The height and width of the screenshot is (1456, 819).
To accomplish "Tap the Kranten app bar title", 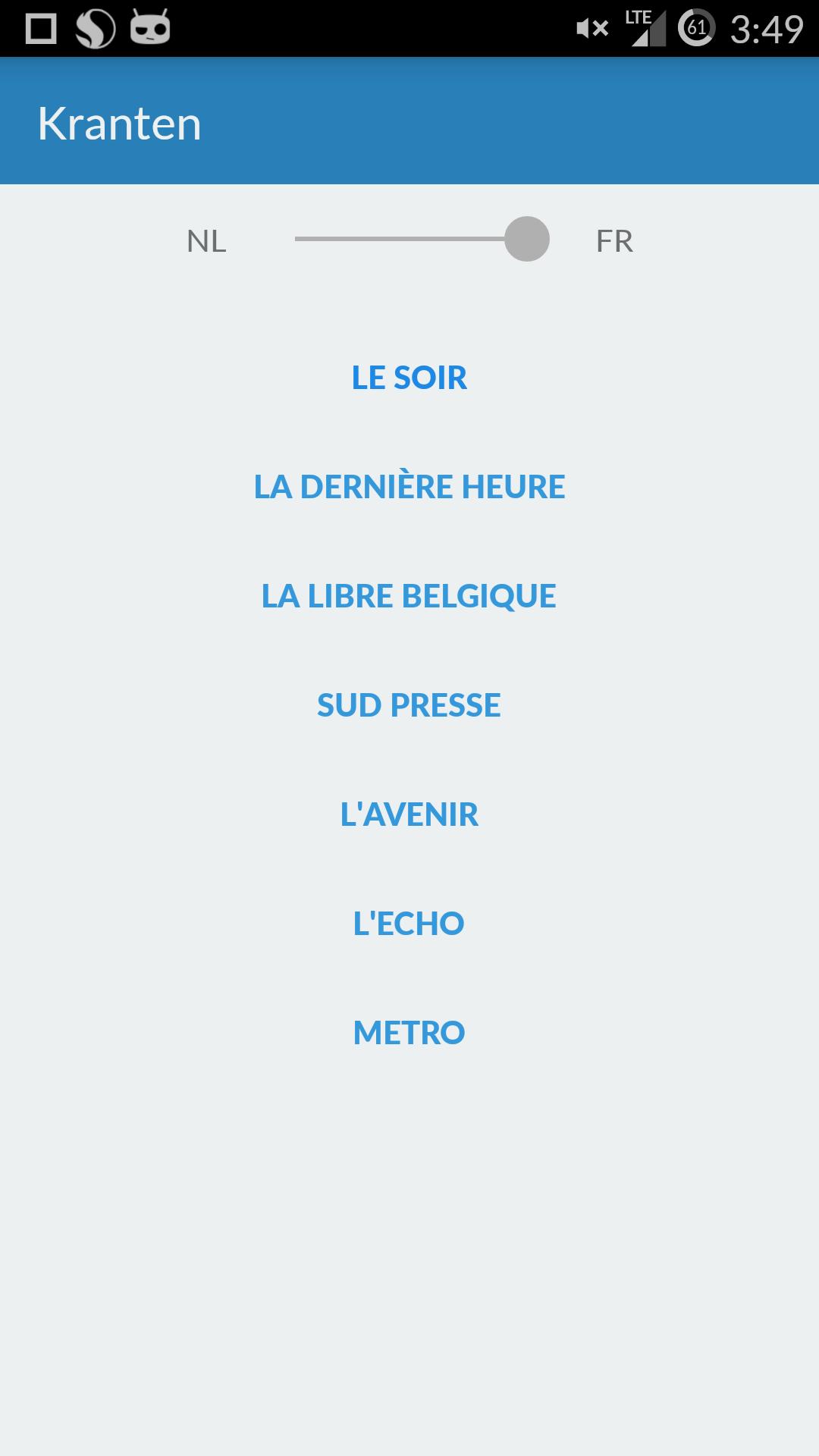I will click(119, 124).
